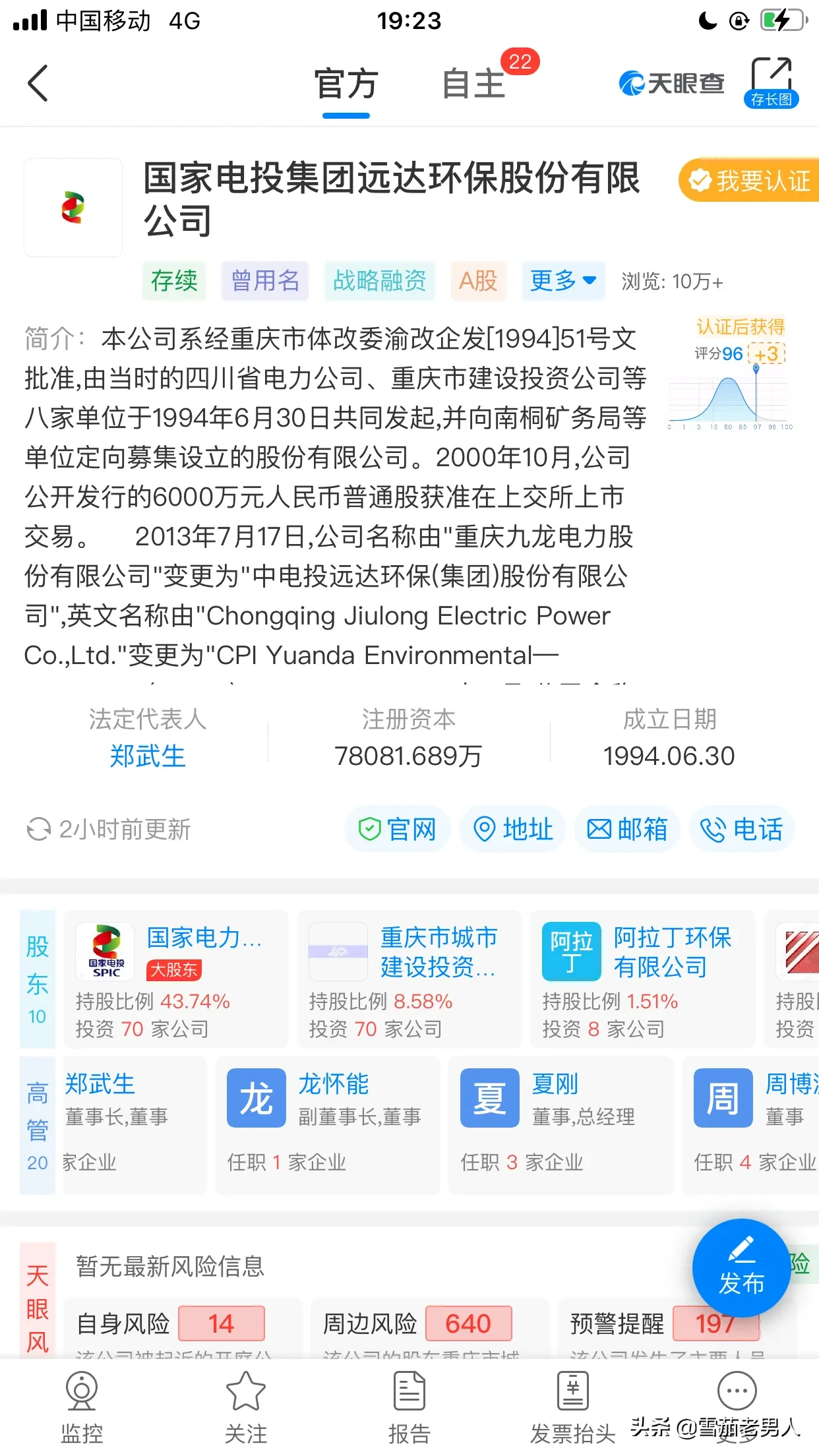Go back using the top-left arrow

point(38,83)
